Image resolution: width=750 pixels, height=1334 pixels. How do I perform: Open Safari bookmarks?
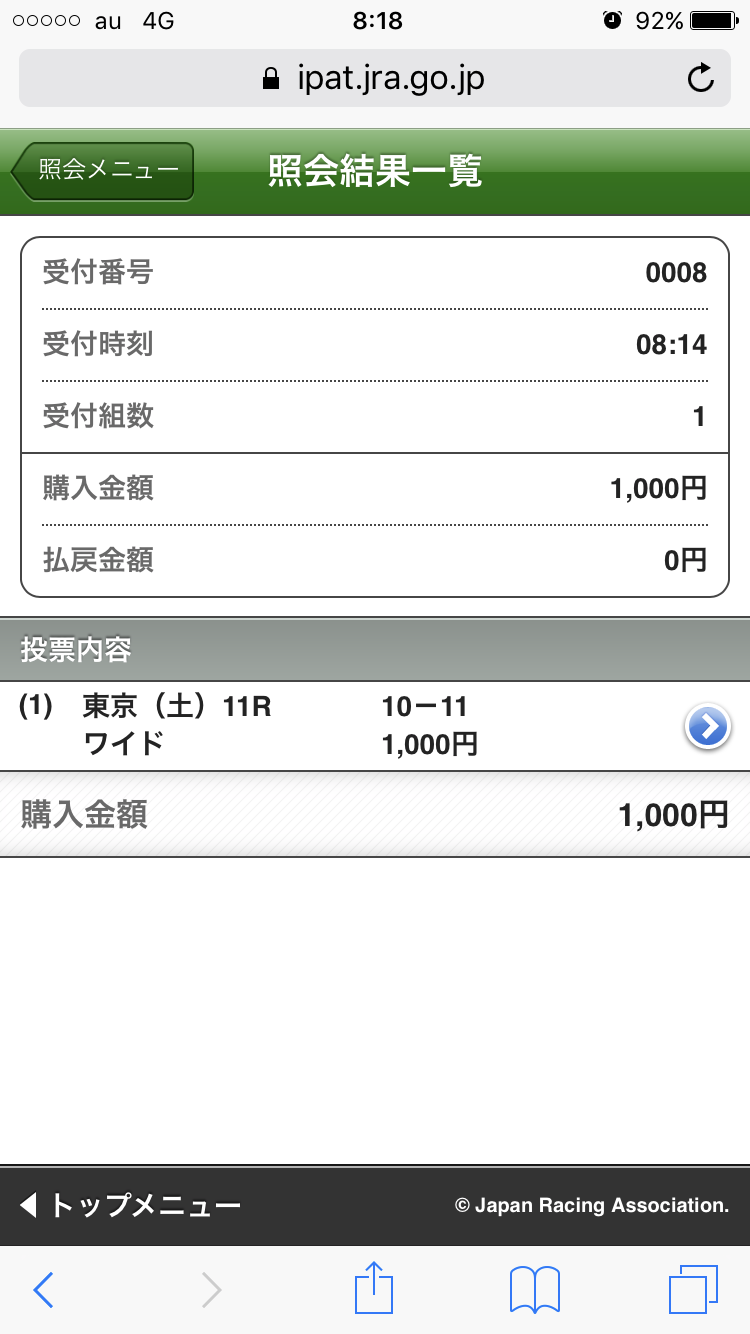pyautogui.click(x=534, y=1289)
